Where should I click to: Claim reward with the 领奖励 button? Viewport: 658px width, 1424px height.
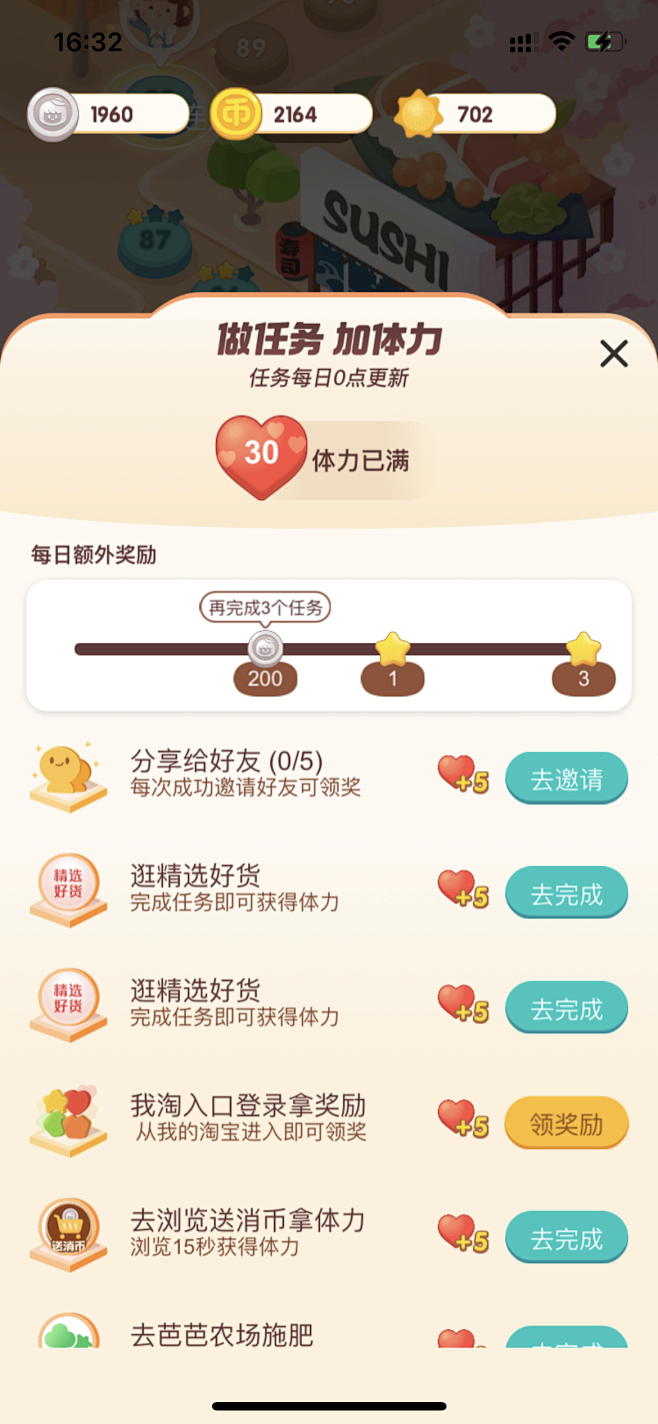click(566, 1124)
